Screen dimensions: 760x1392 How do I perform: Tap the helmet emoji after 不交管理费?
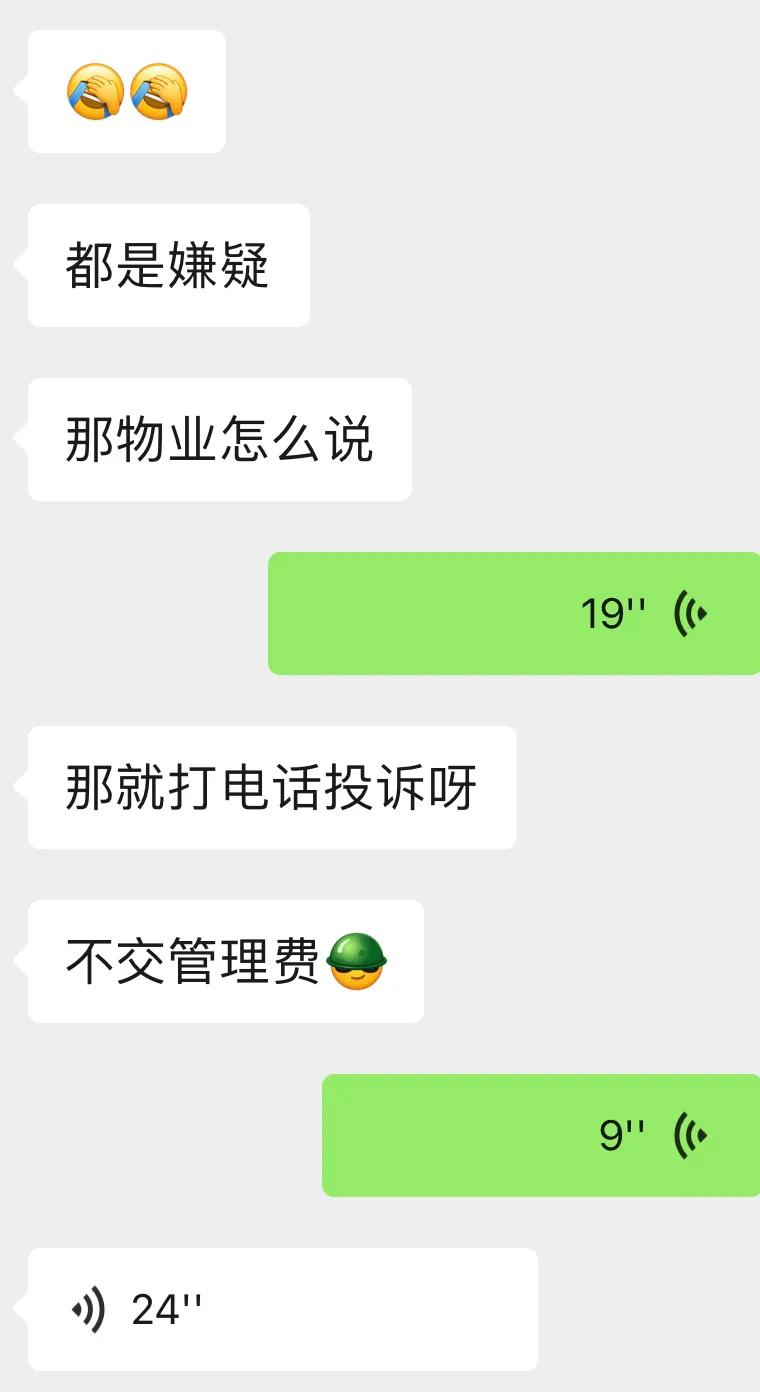point(355,962)
